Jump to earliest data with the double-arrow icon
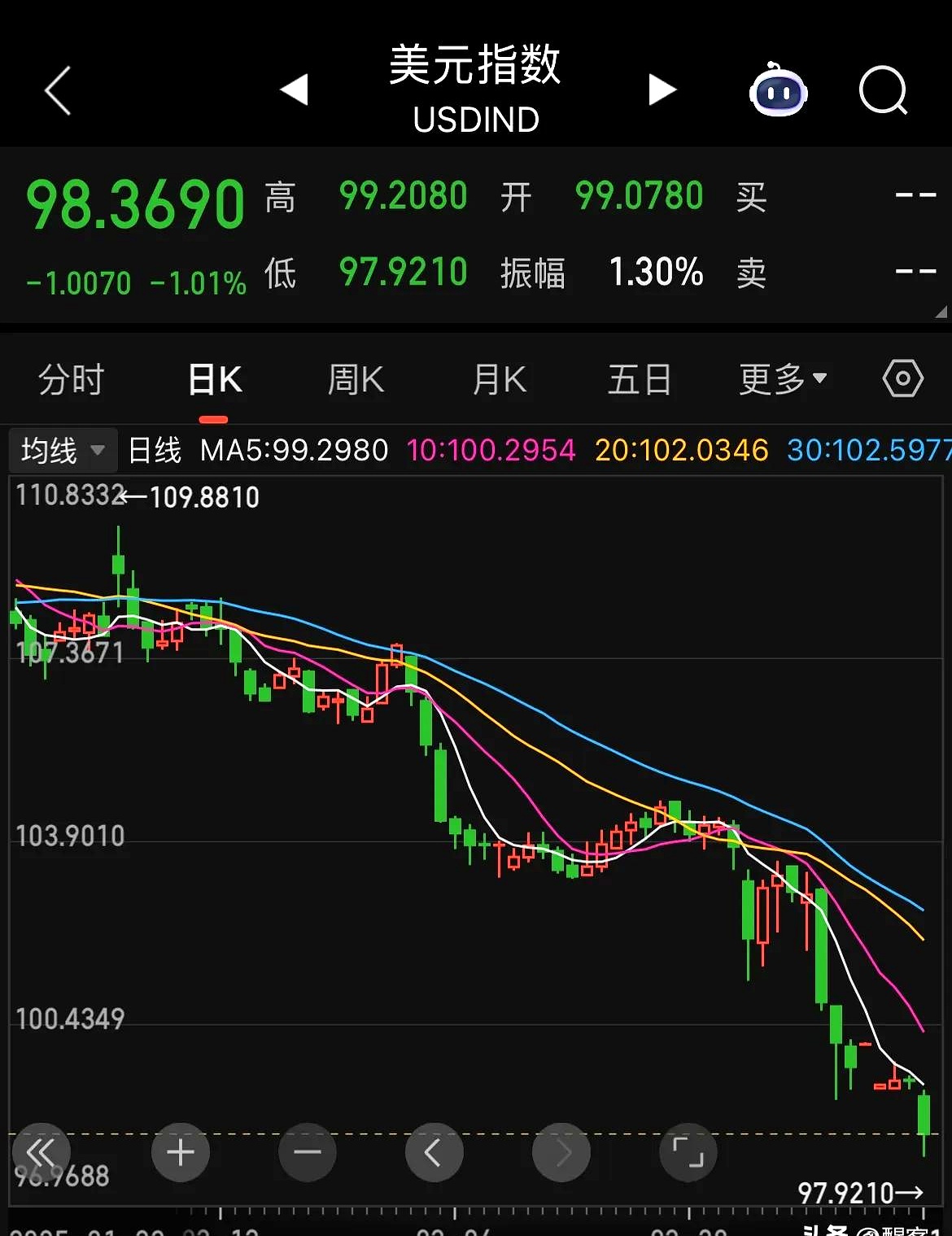952x1236 pixels. point(42,1152)
